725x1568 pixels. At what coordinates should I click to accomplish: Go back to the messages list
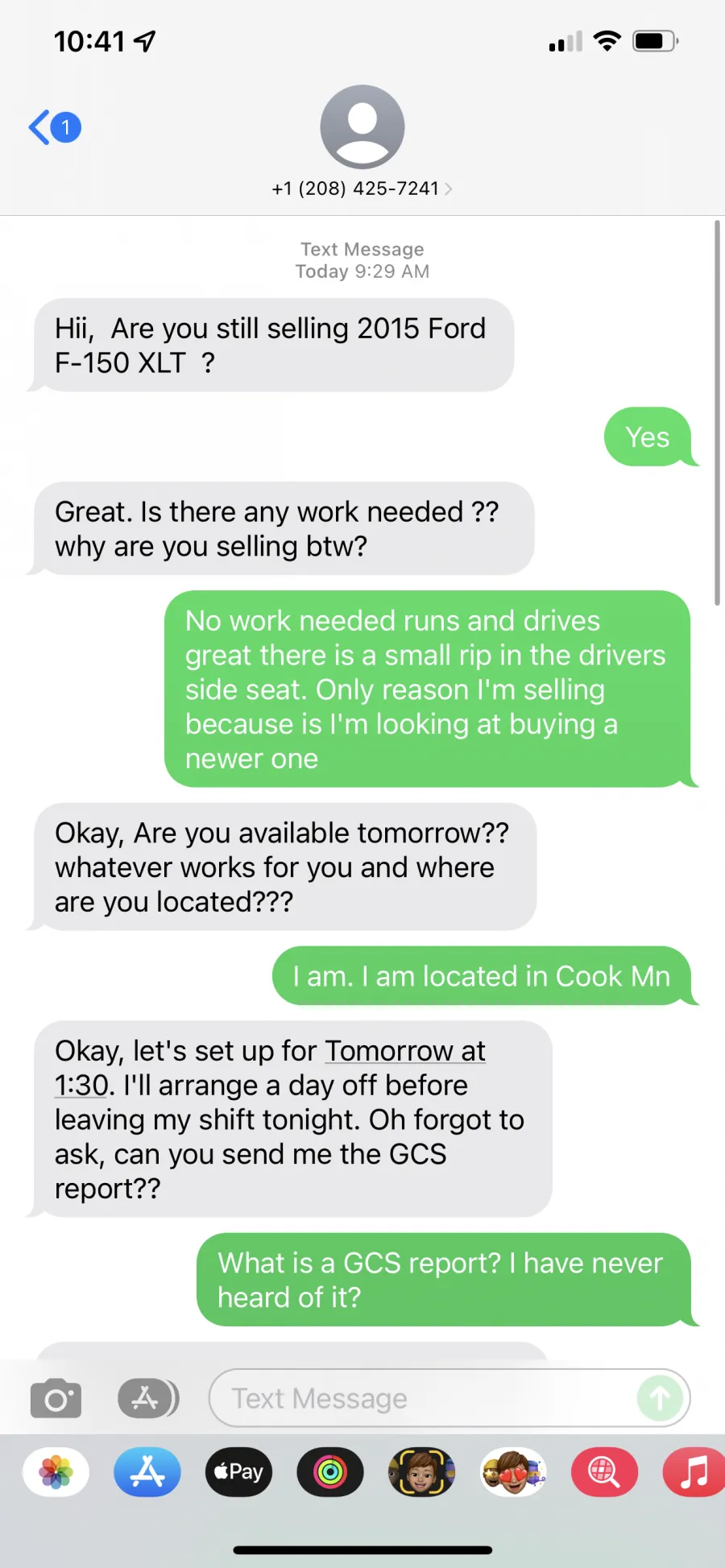55,127
